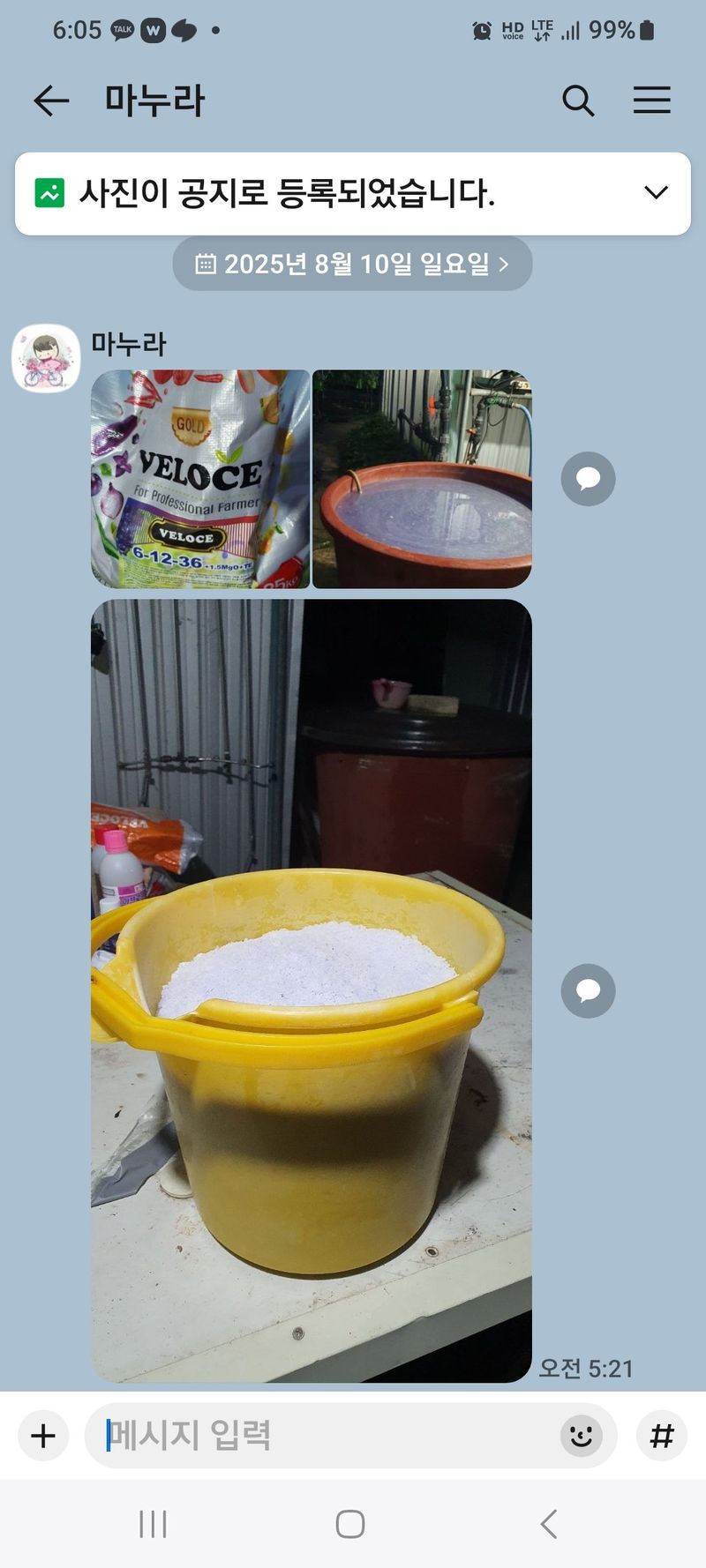Open the plus attachment menu

(42, 1436)
